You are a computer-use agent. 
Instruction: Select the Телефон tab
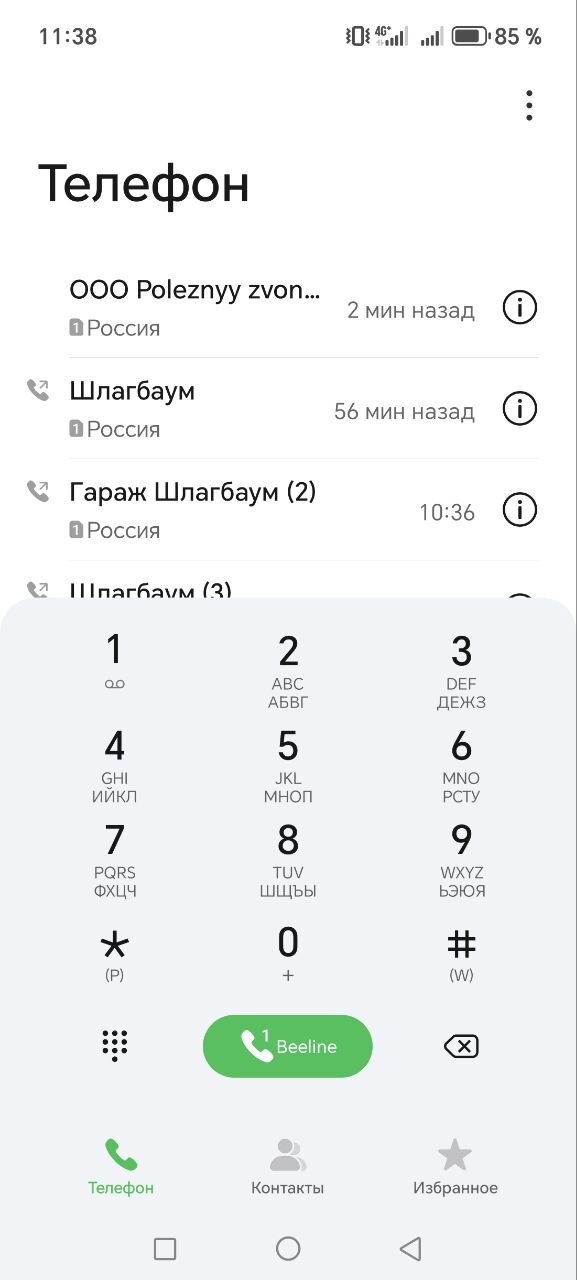[x=121, y=1167]
